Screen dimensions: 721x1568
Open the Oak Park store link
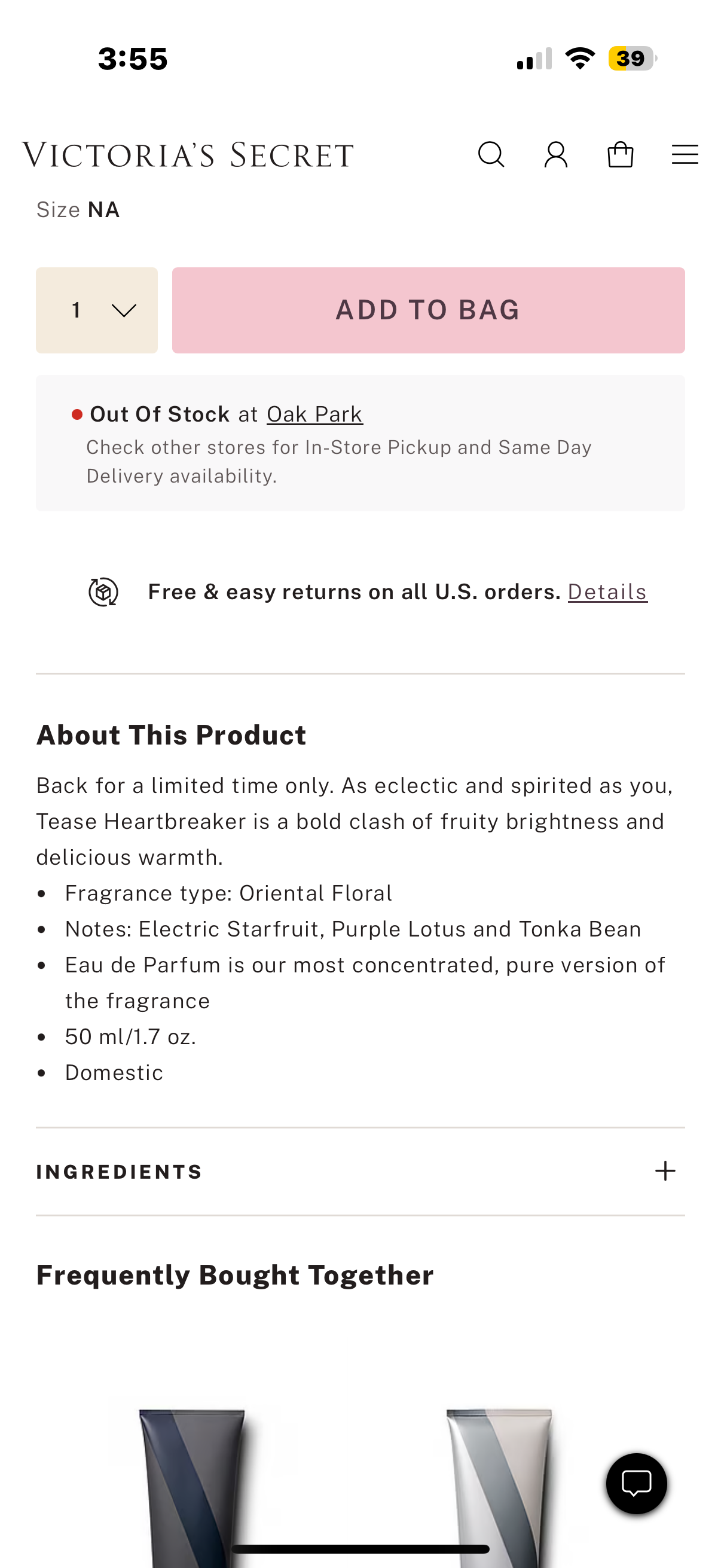tap(314, 414)
